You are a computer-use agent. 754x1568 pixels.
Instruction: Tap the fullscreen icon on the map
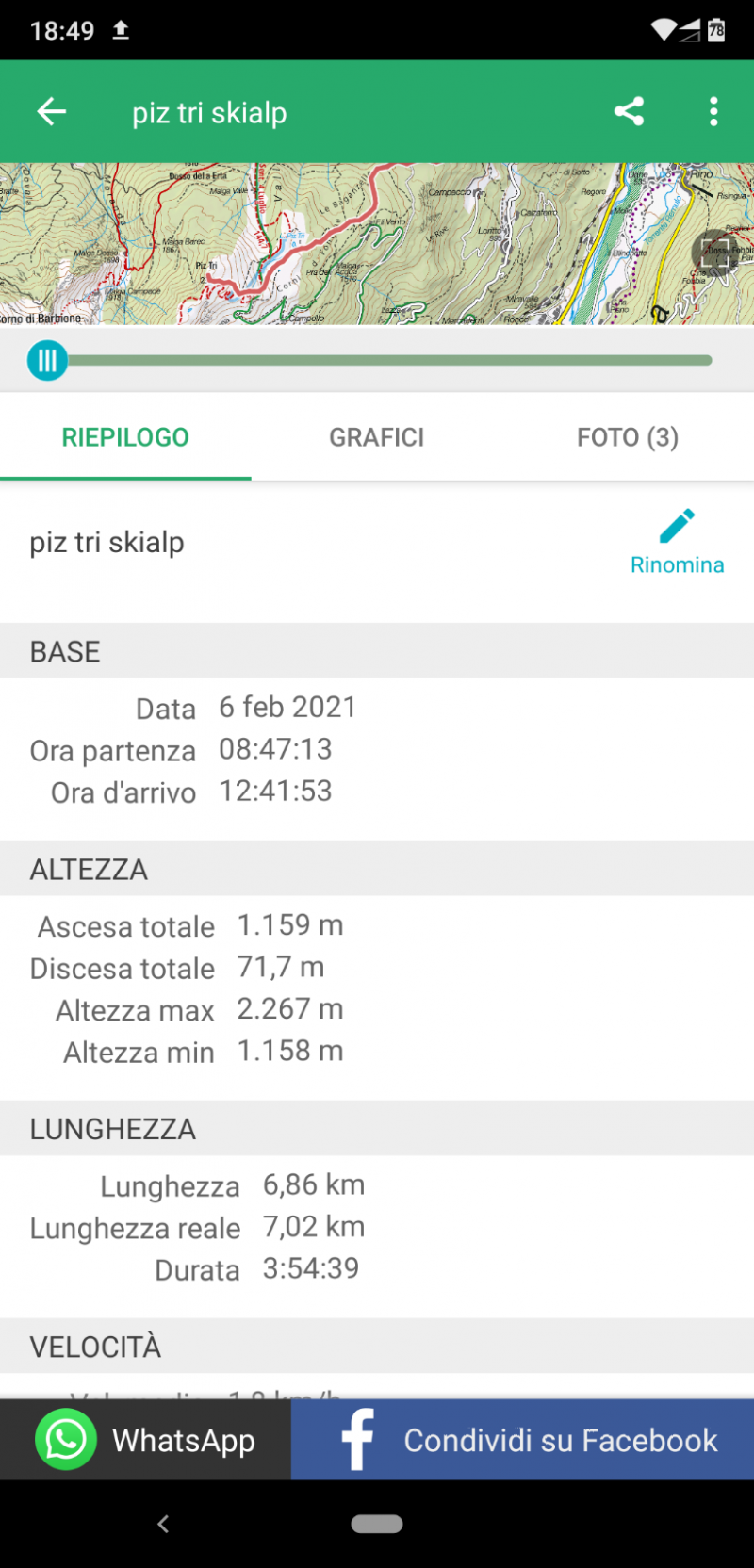[x=716, y=252]
